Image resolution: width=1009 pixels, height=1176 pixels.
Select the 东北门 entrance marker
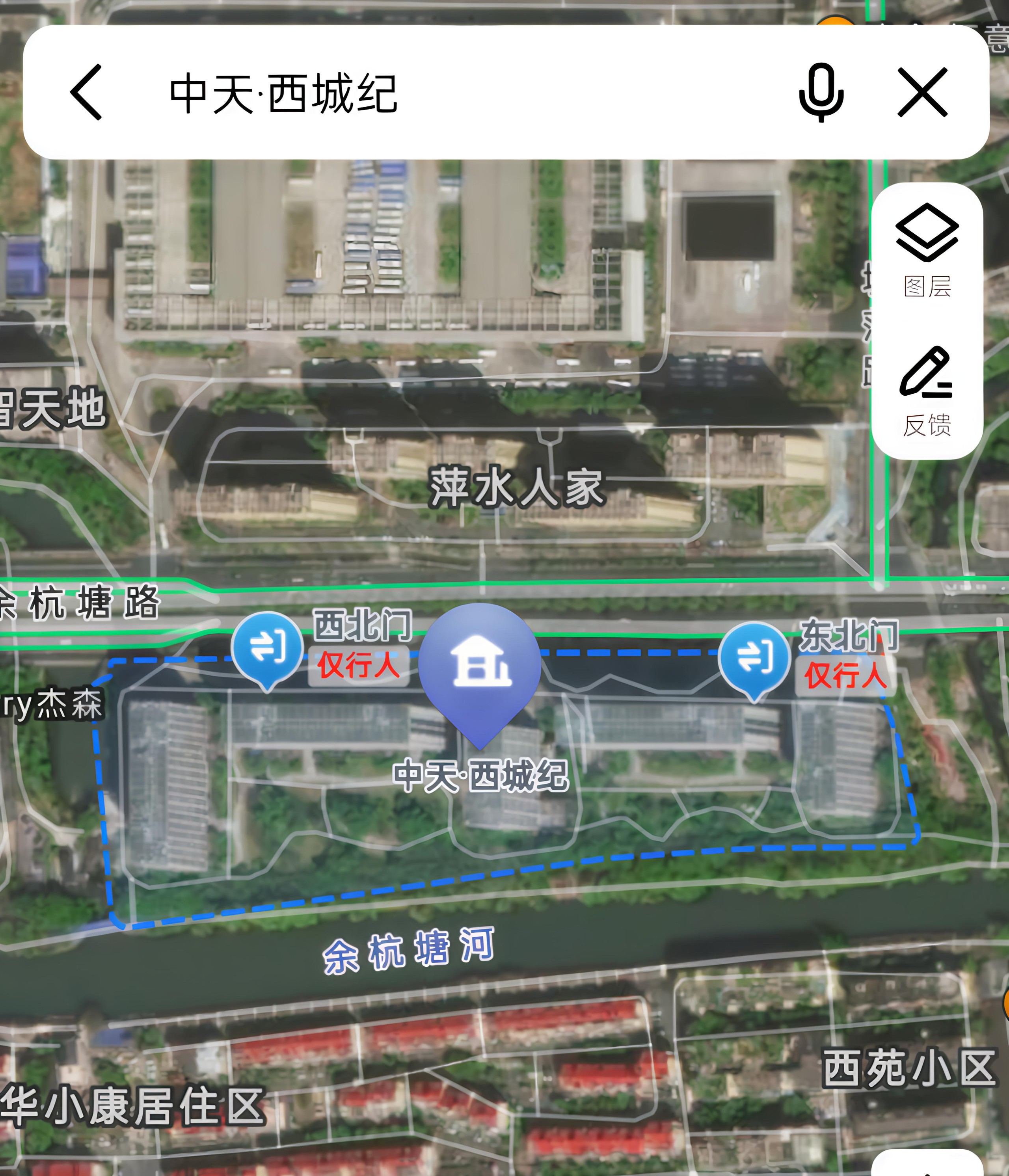pyautogui.click(x=754, y=659)
